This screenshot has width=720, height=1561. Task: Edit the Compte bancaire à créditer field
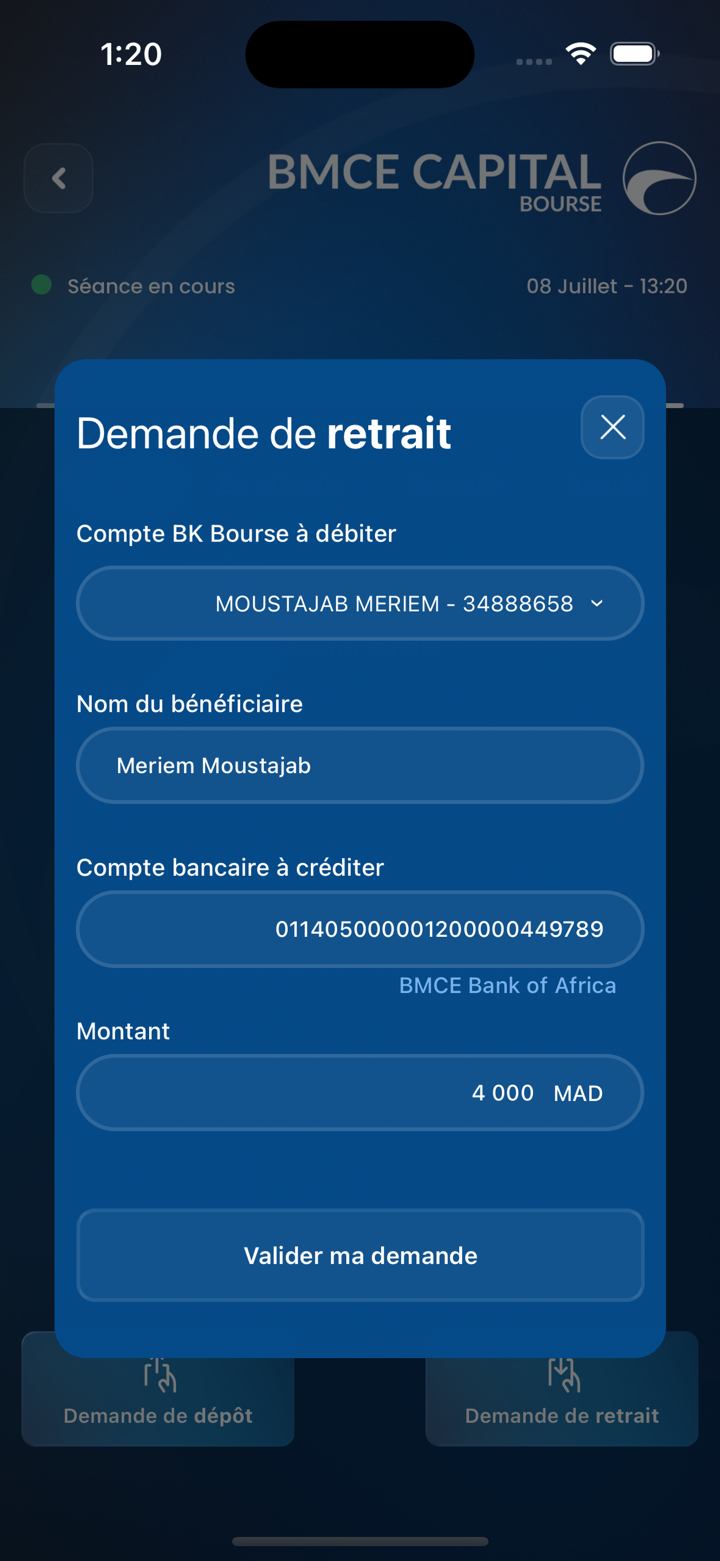coord(360,929)
